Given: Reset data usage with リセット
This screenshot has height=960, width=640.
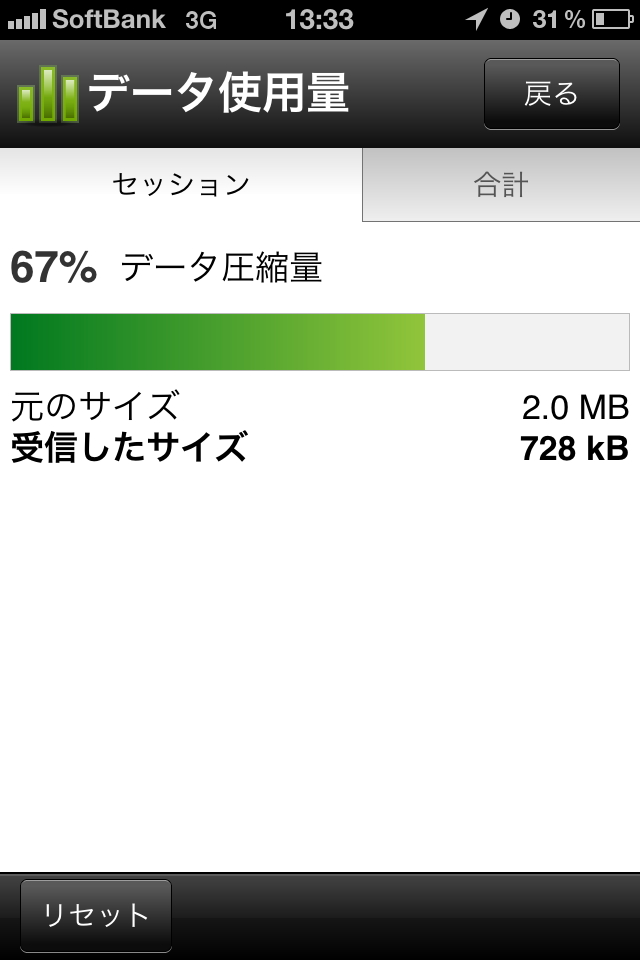Looking at the screenshot, I should click(96, 915).
